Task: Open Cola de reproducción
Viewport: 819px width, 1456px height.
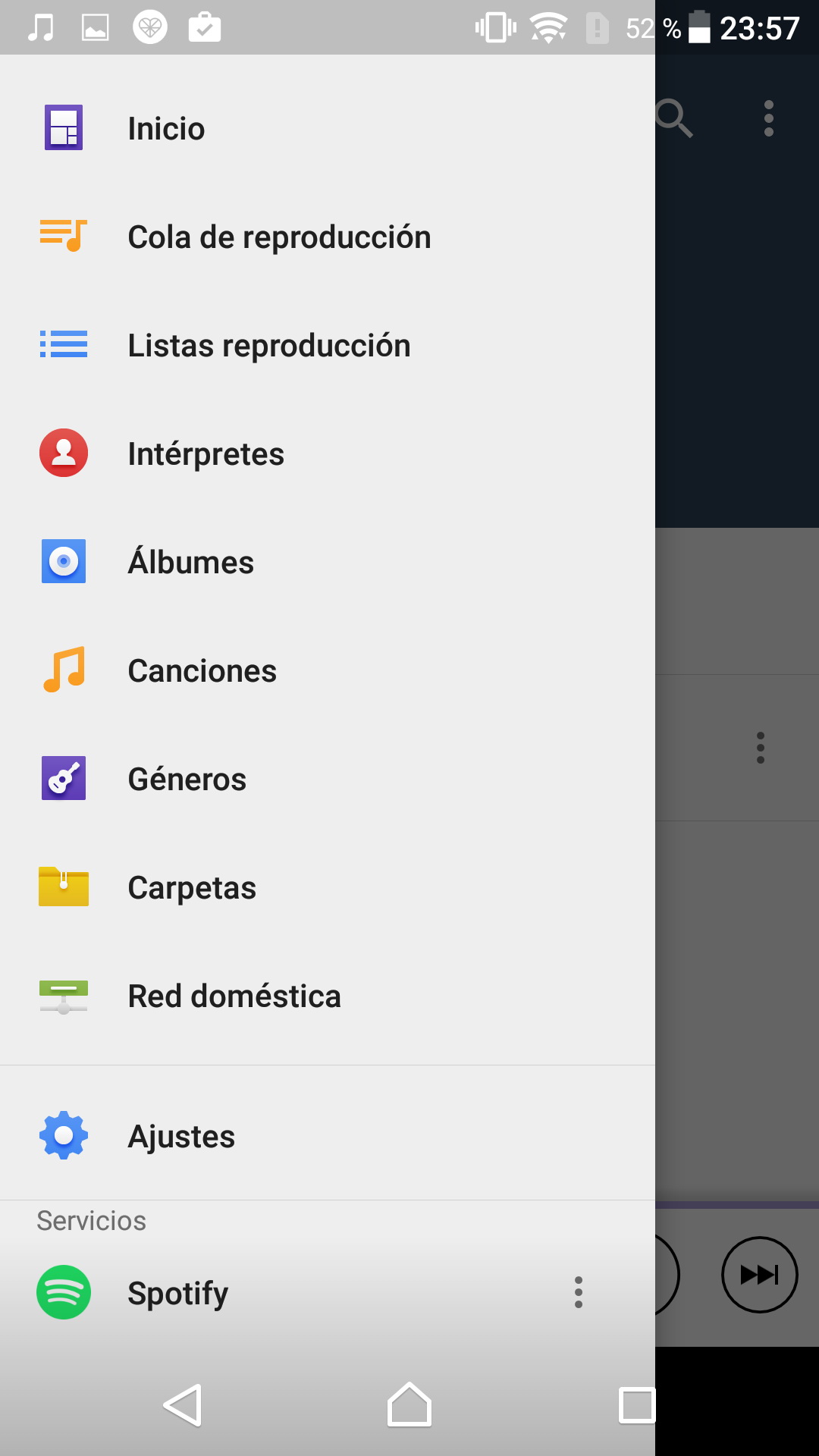Action: point(278,237)
